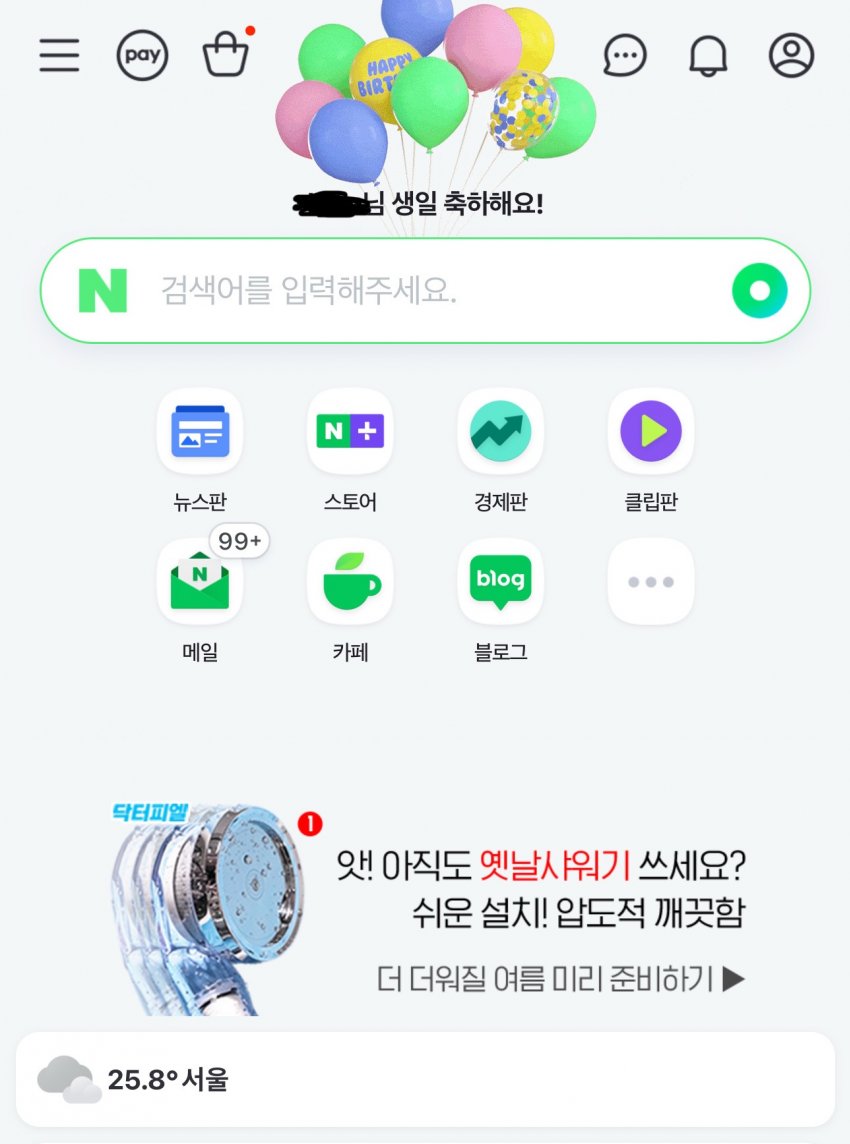Tap the green circle button in the search bar
This screenshot has width=850, height=1144.
[759, 291]
